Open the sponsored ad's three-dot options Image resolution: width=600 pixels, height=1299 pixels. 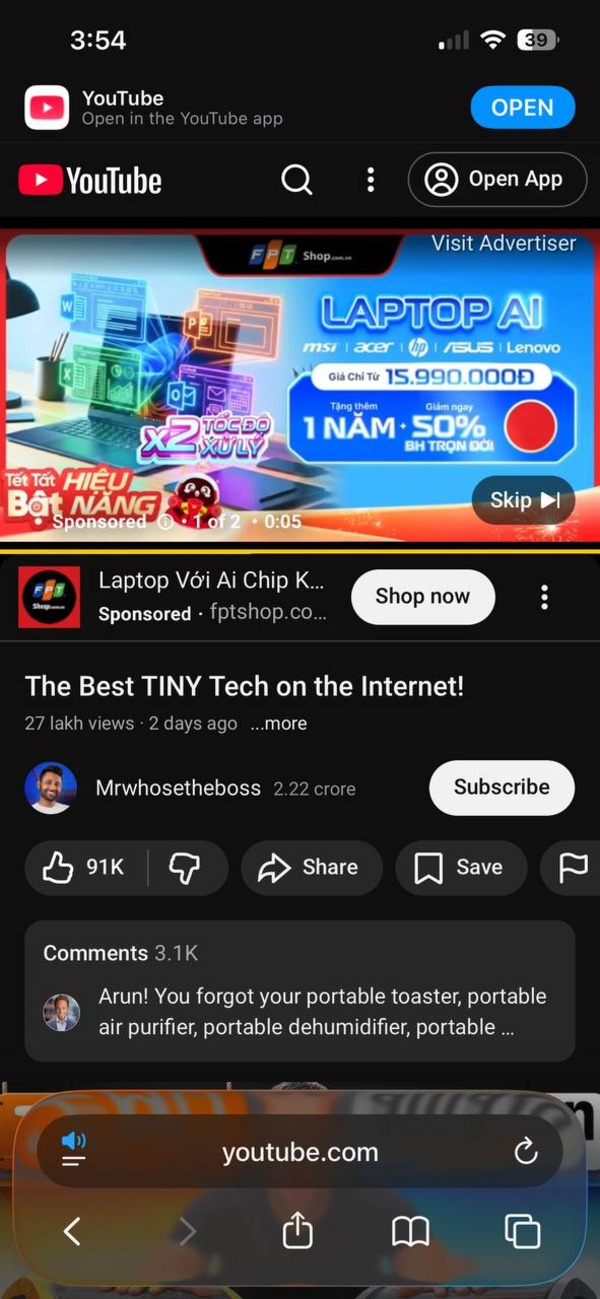tap(544, 597)
